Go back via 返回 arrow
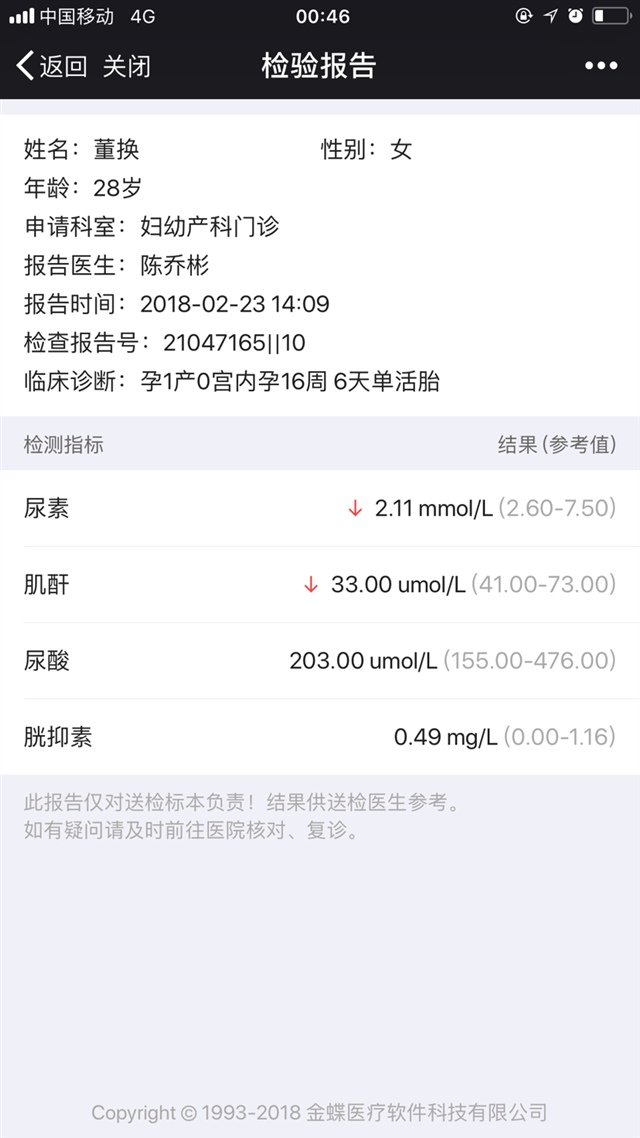The height and width of the screenshot is (1138, 640). point(50,66)
